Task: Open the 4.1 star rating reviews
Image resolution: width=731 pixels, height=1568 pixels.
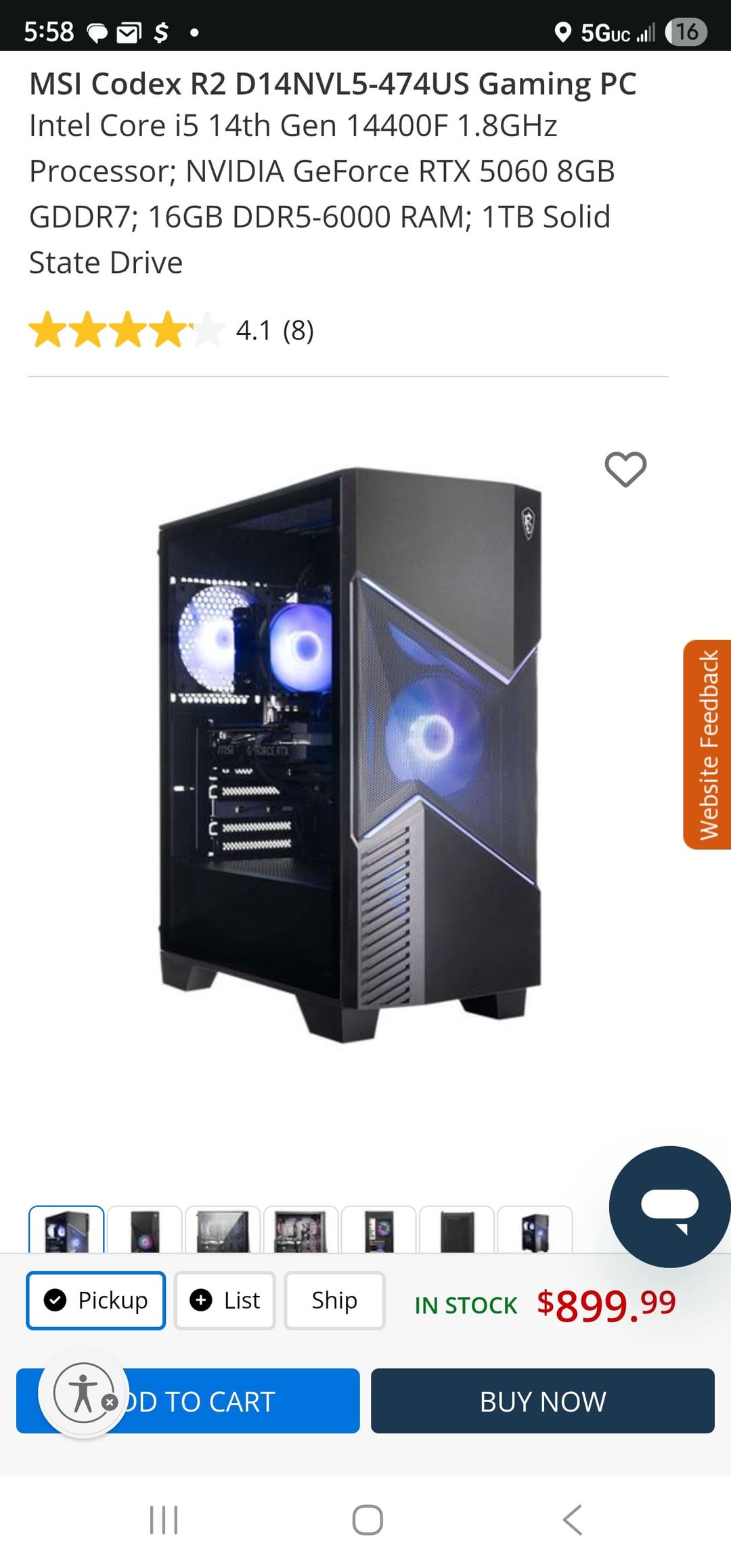Action: 172,330
